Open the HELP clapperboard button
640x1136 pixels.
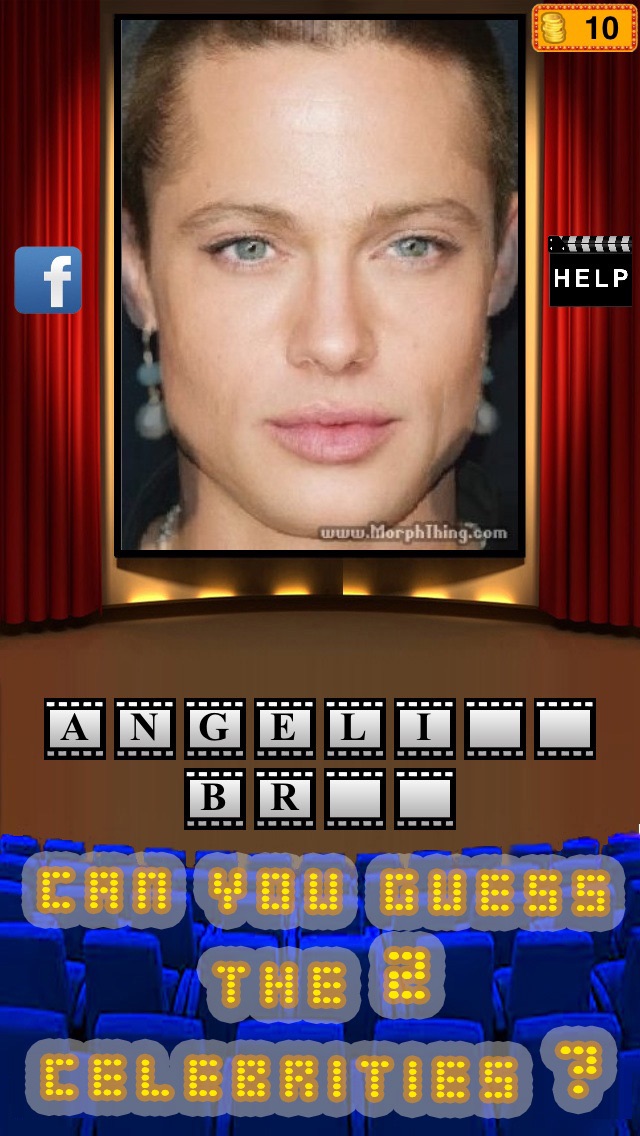click(590, 270)
